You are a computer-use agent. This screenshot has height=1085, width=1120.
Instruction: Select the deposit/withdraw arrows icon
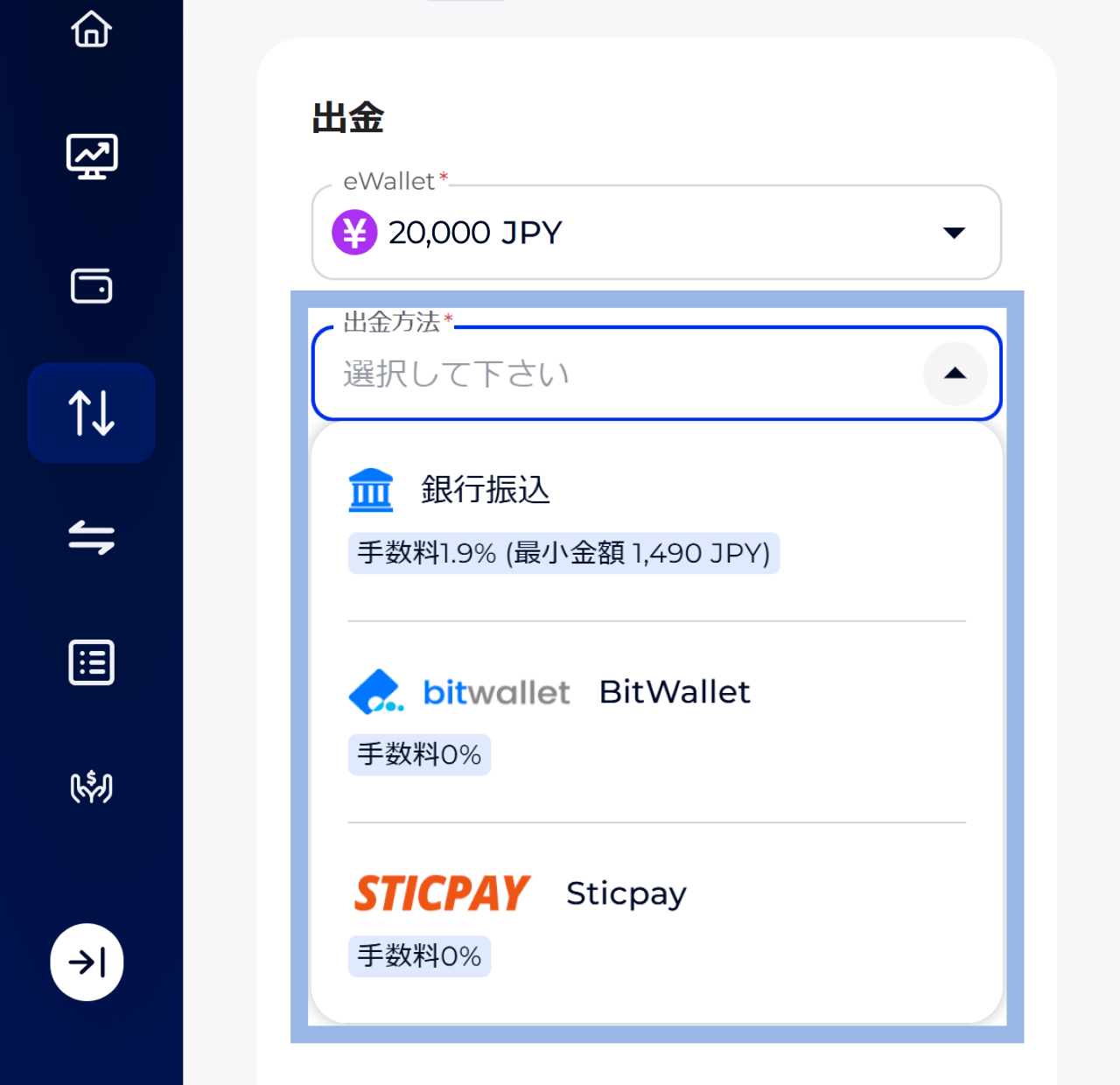pos(91,413)
